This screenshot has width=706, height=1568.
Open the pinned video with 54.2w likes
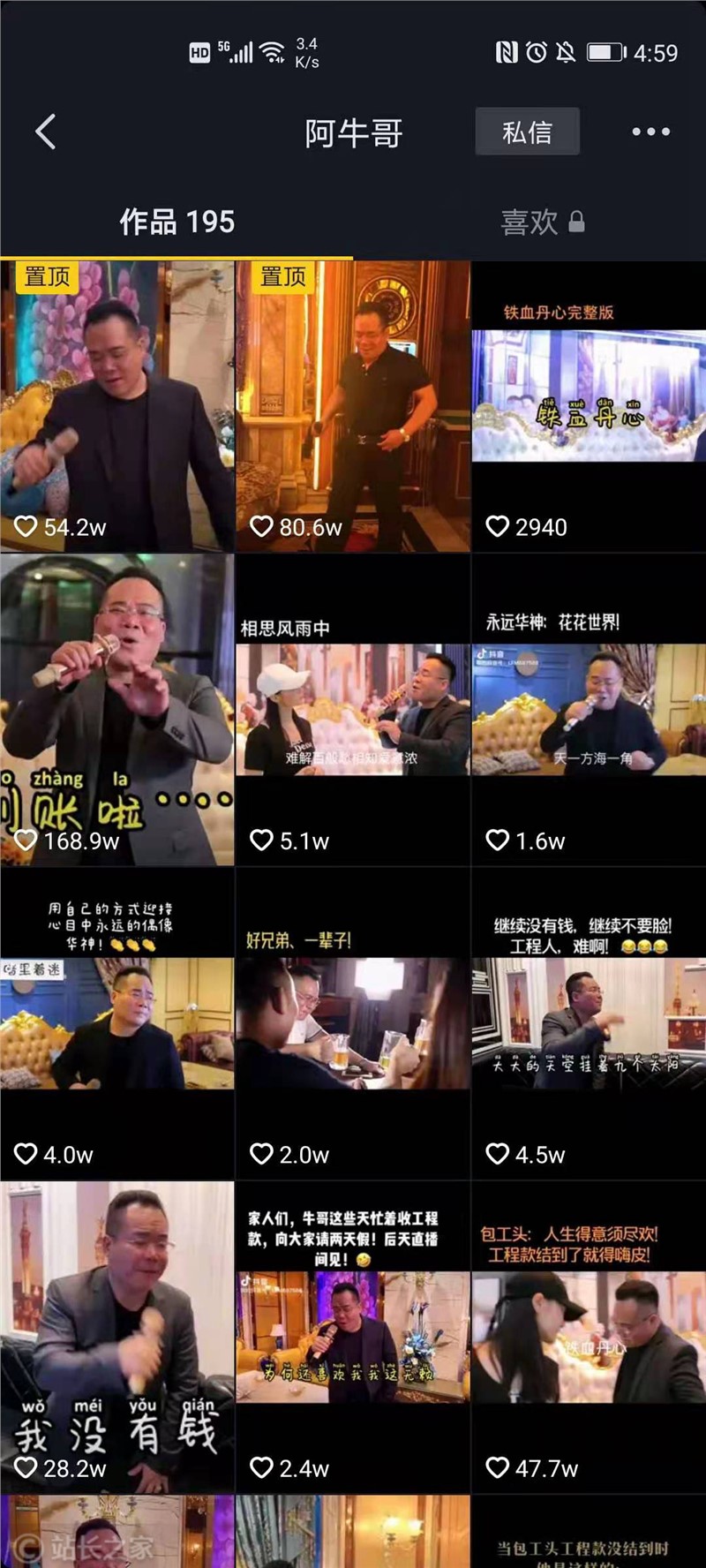point(117,406)
